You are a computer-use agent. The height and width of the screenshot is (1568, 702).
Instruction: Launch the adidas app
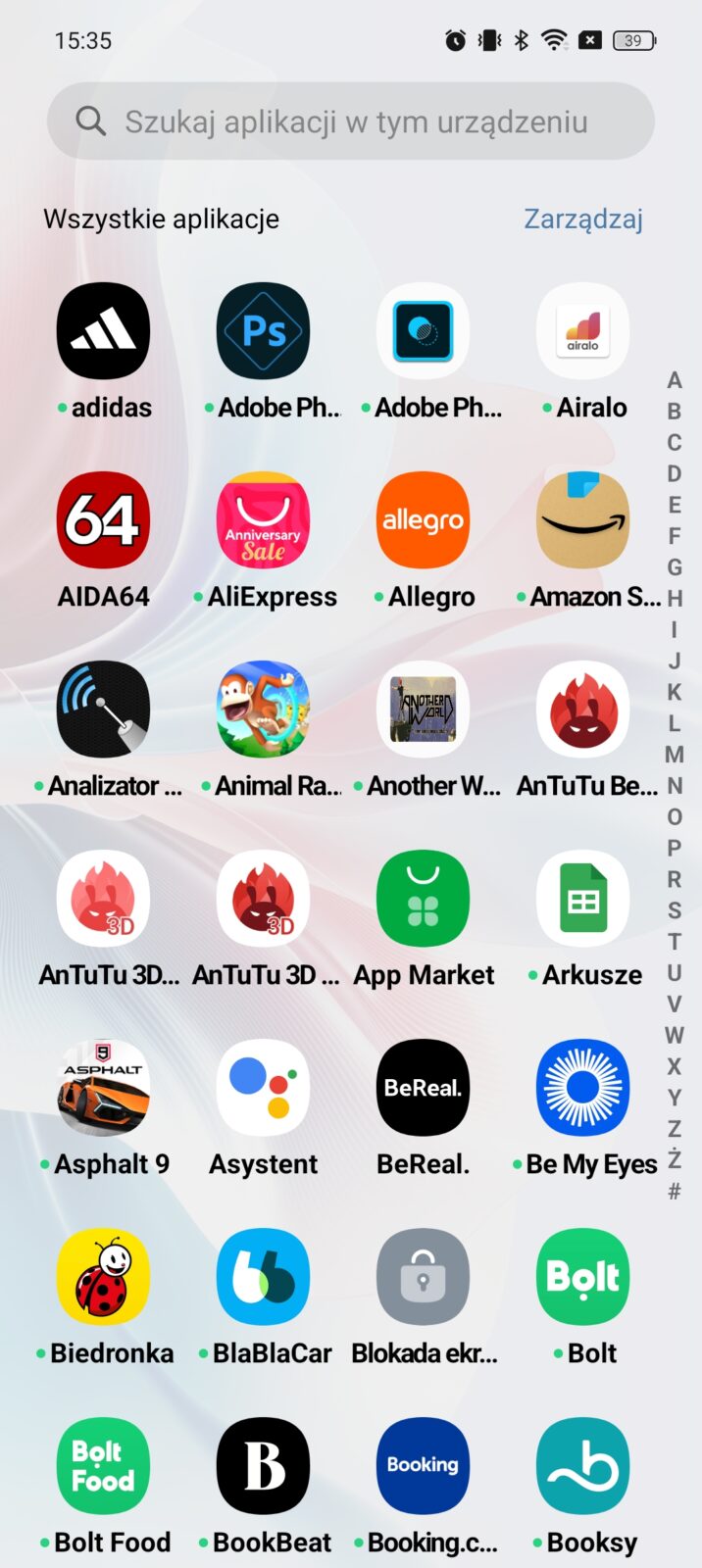(x=103, y=331)
